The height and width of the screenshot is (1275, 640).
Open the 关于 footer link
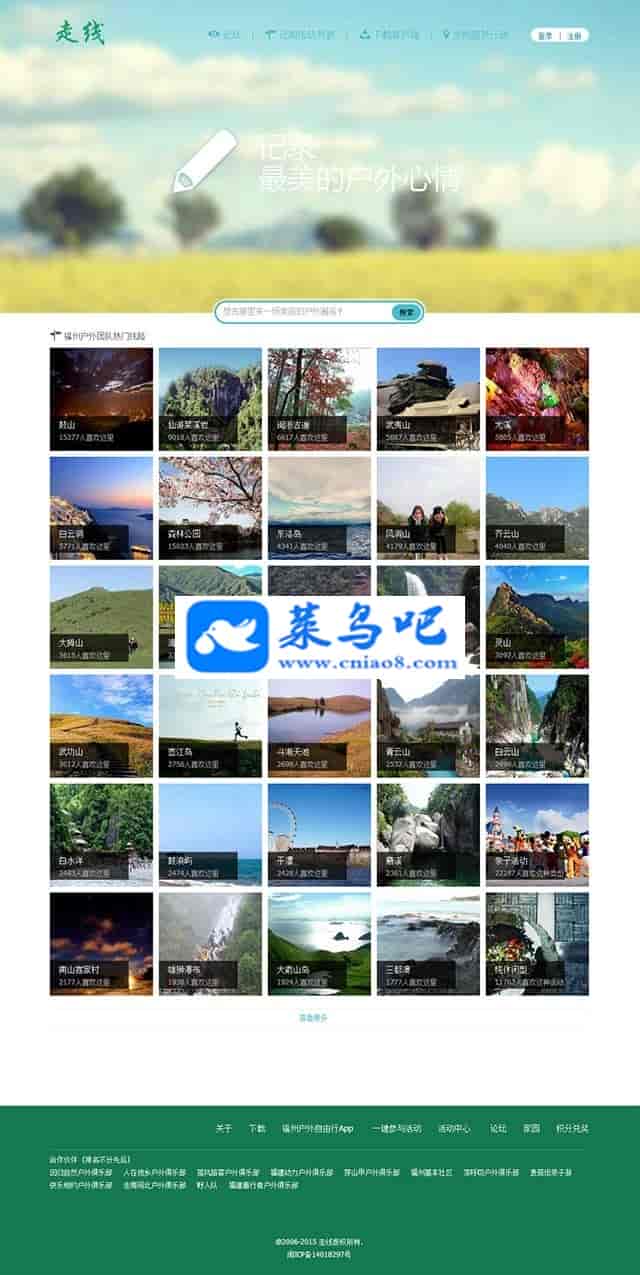[224, 1128]
